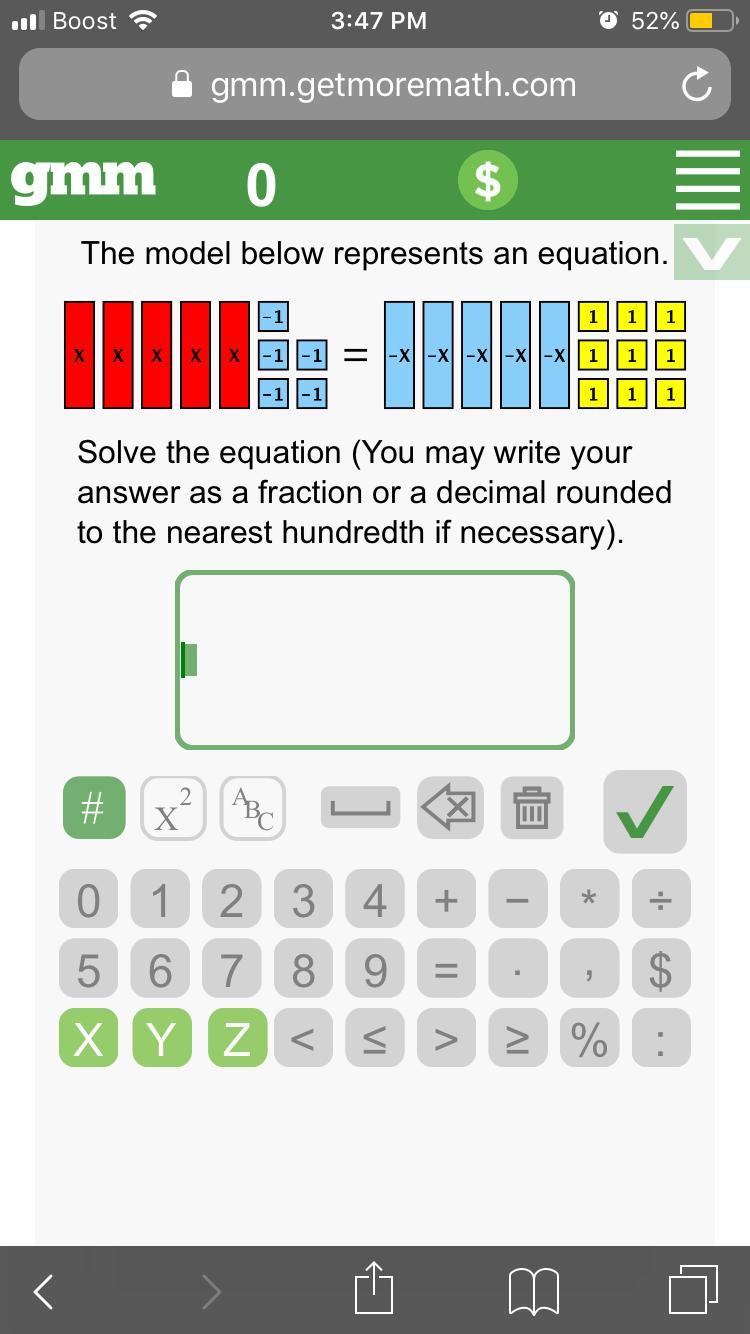This screenshot has height=1334, width=750.
Task: Switch to the ABC letters keypad
Action: tap(252, 808)
